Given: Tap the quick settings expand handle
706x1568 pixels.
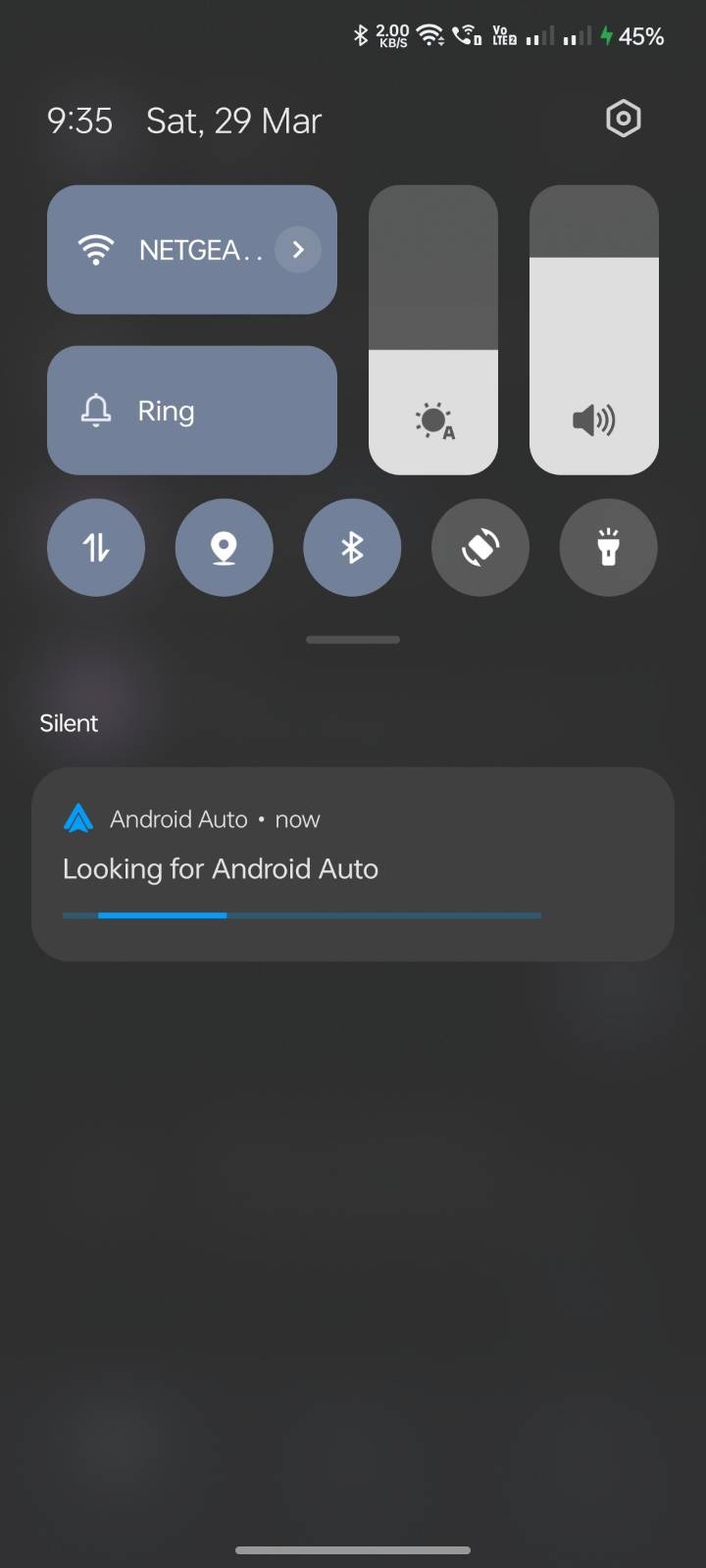Looking at the screenshot, I should pos(352,640).
